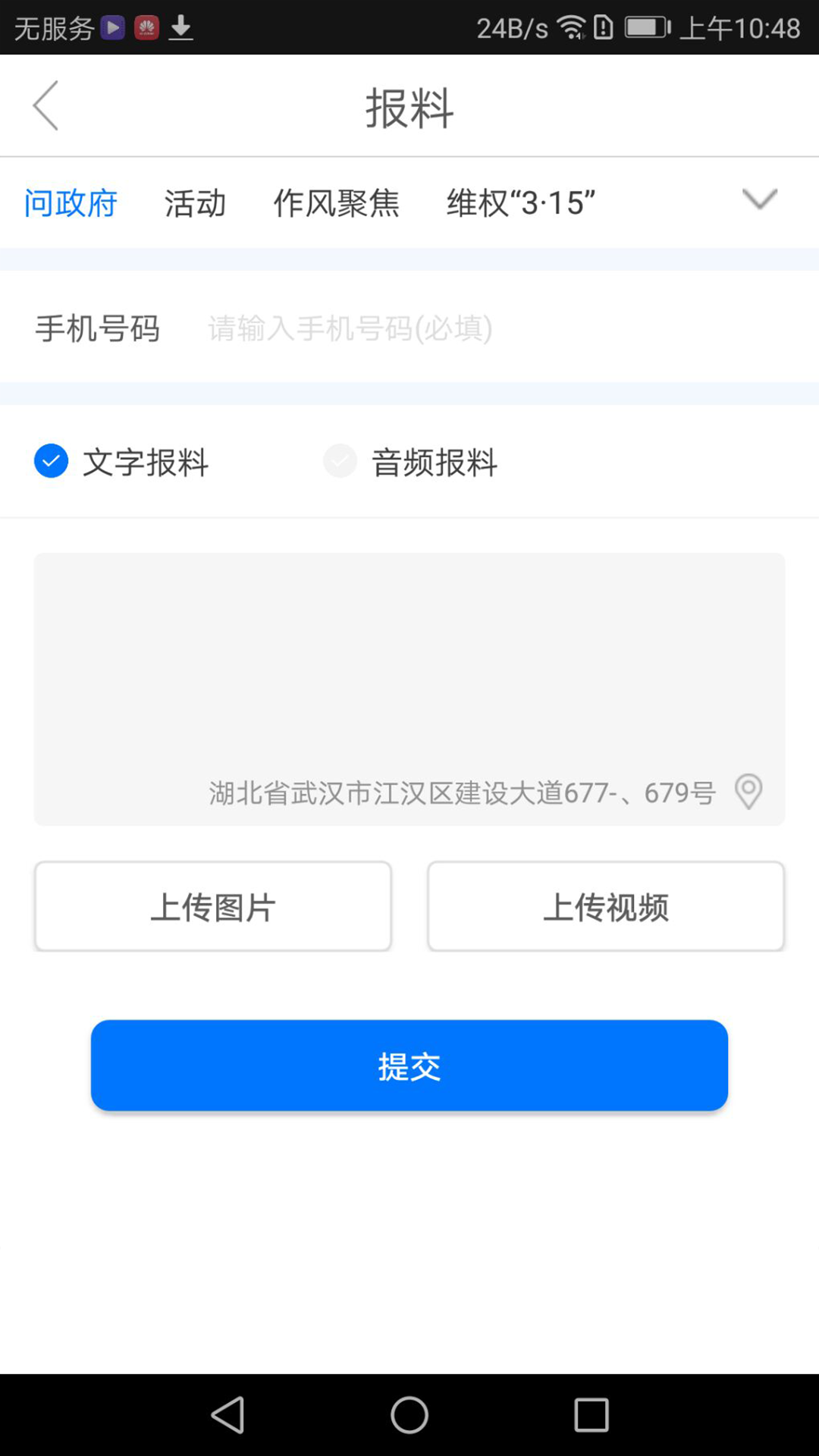
Task: Tap the 上传视频 button
Action: tap(606, 906)
